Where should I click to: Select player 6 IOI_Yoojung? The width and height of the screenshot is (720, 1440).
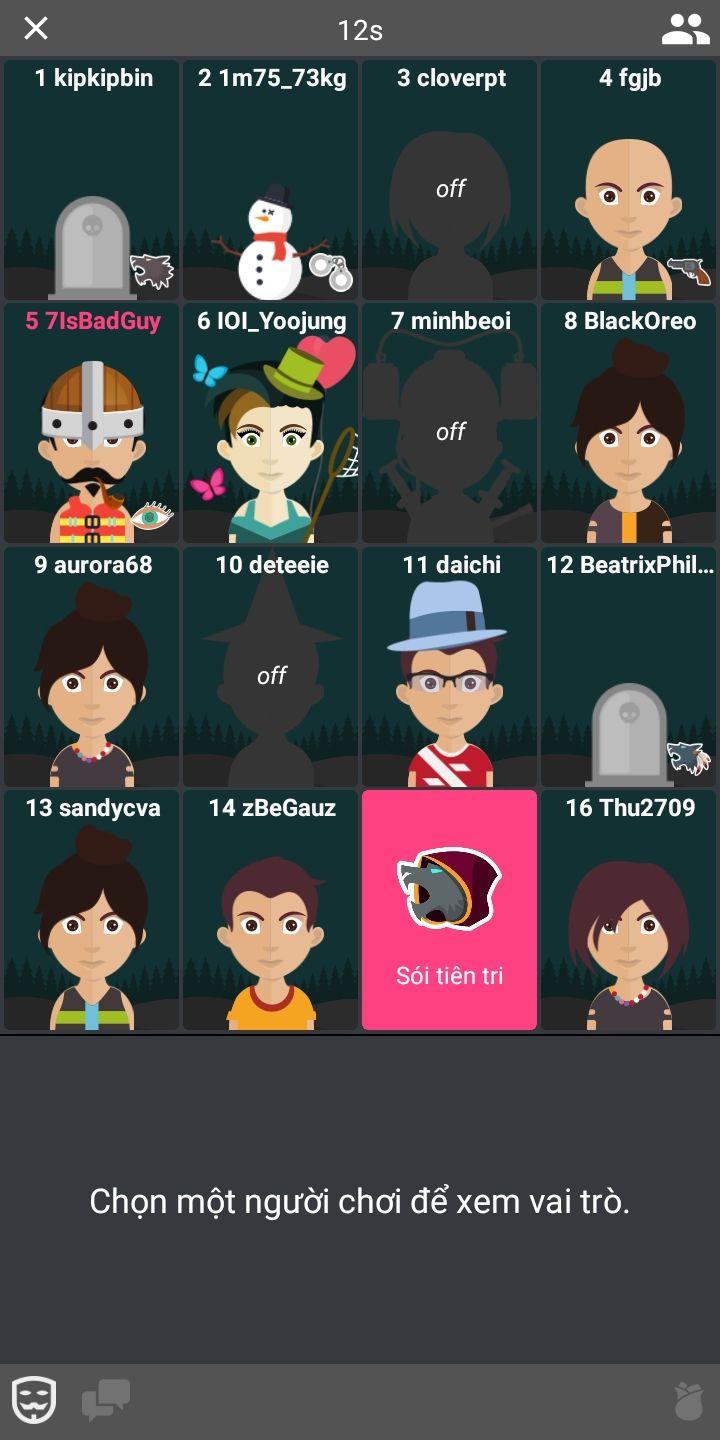coord(270,423)
